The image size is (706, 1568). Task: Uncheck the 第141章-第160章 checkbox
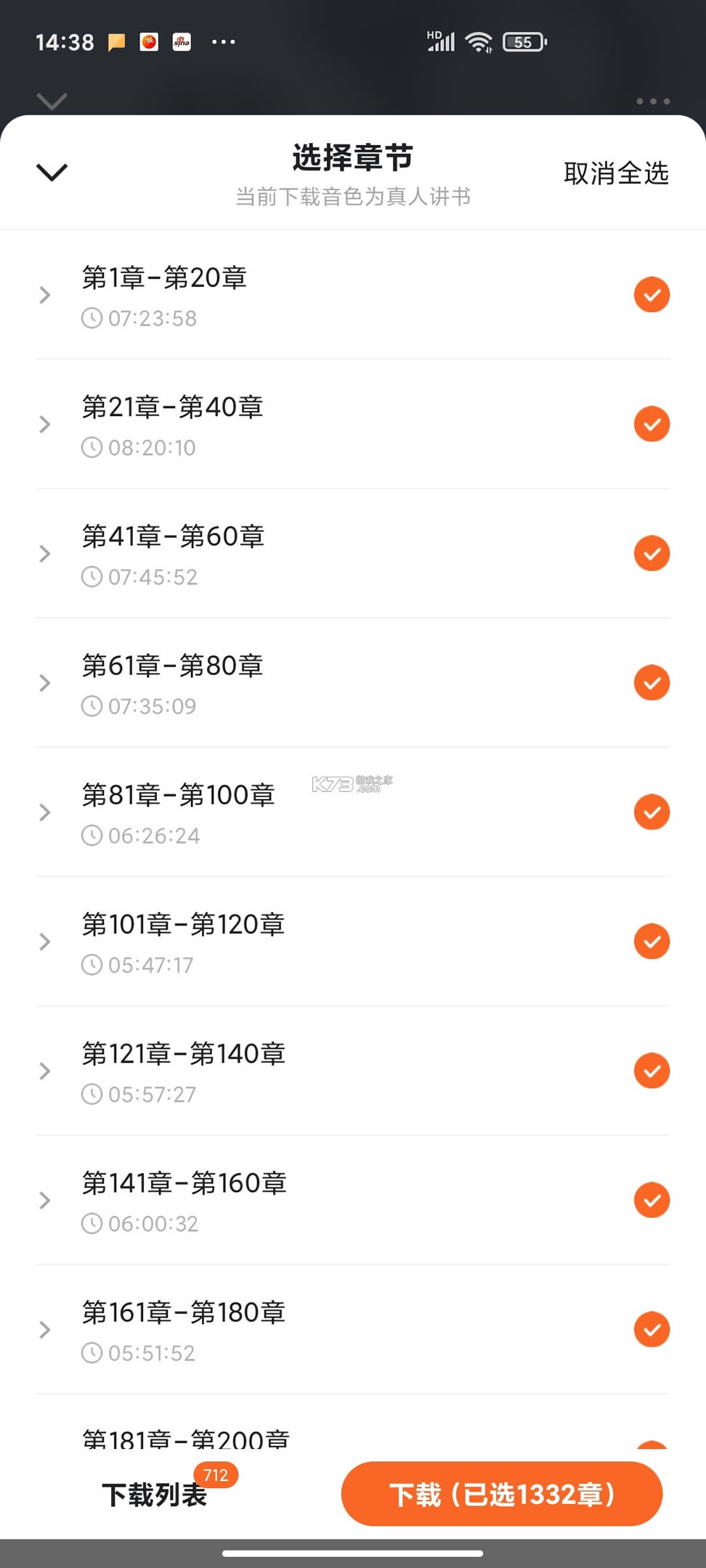click(652, 1200)
